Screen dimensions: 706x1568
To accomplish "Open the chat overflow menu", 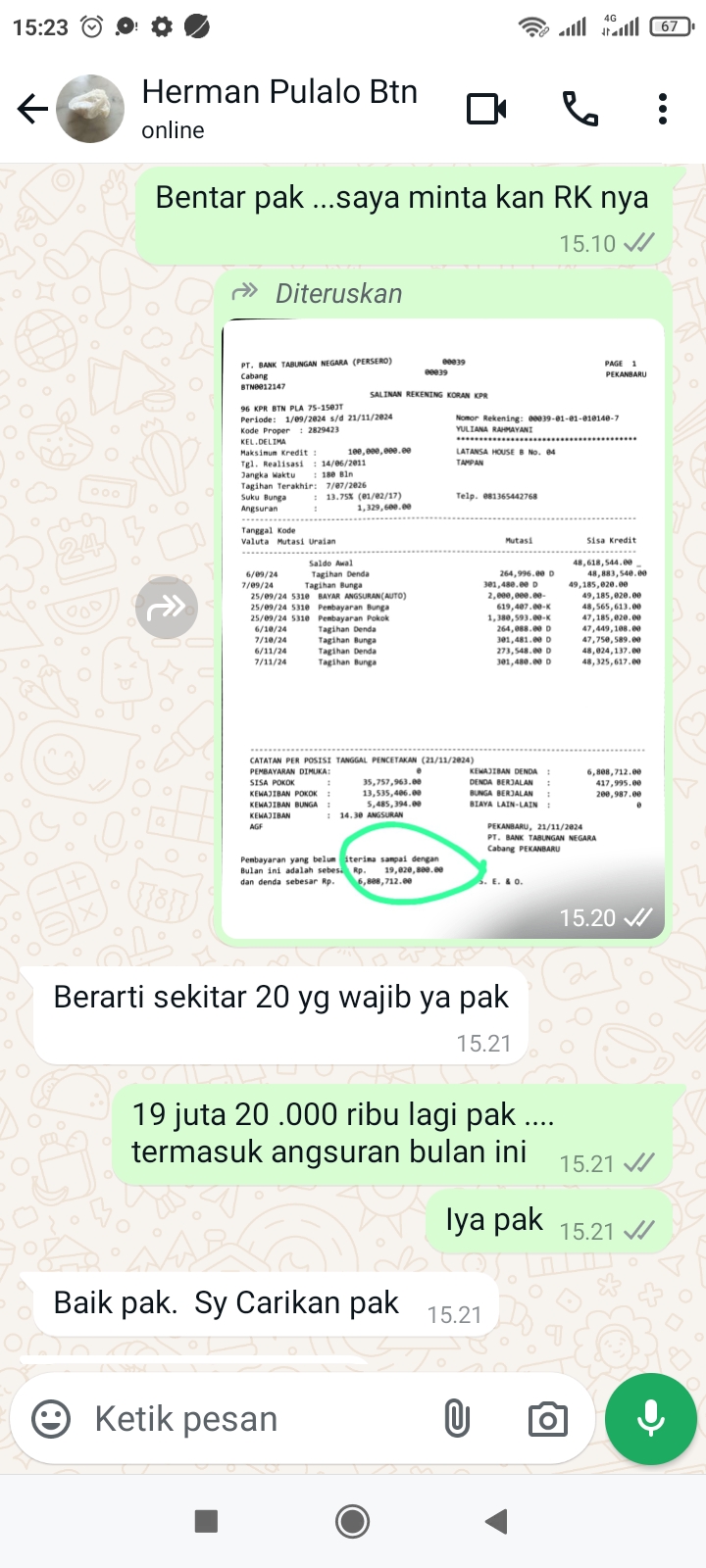I will tap(663, 109).
